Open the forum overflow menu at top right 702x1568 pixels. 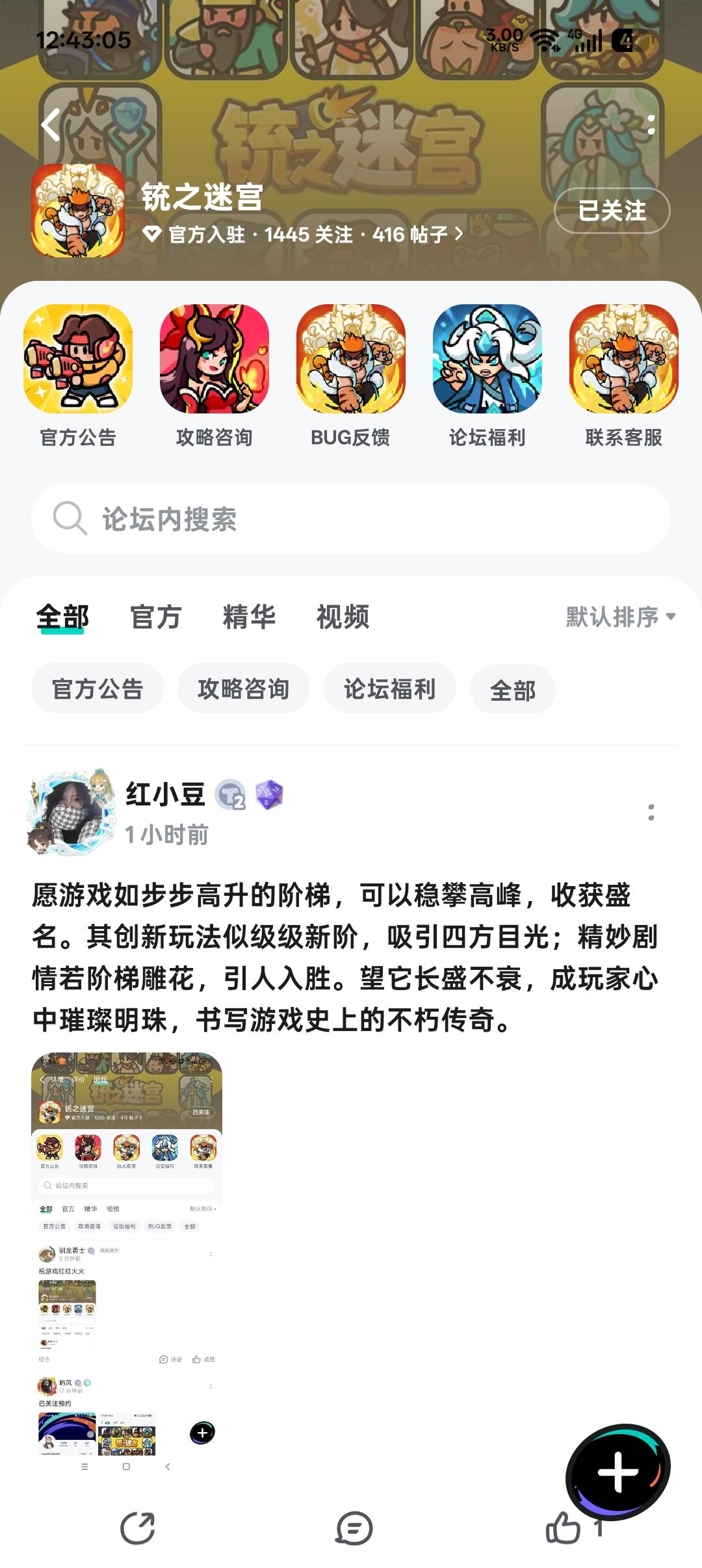click(x=651, y=125)
